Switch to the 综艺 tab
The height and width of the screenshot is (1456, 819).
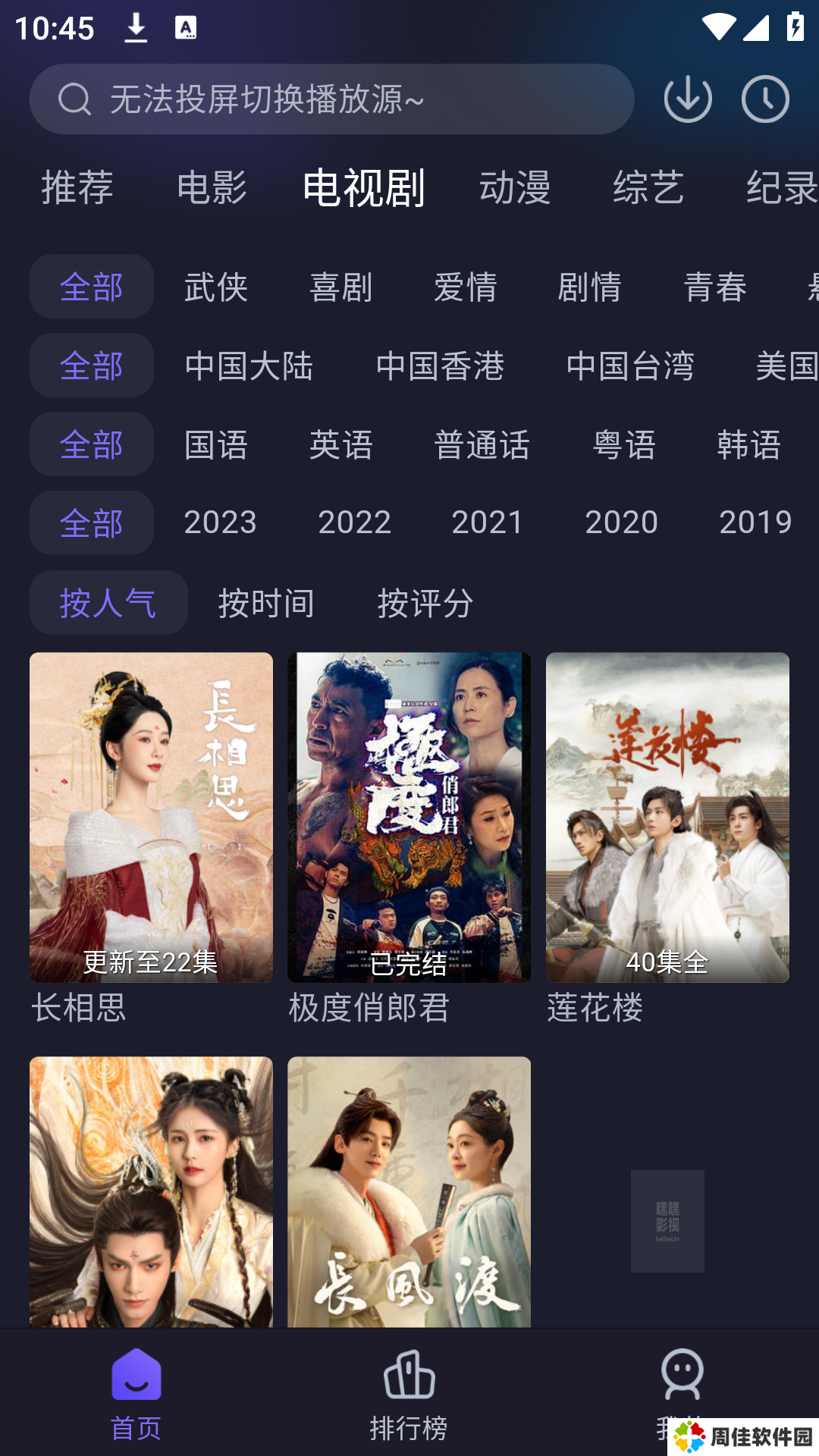click(x=648, y=187)
